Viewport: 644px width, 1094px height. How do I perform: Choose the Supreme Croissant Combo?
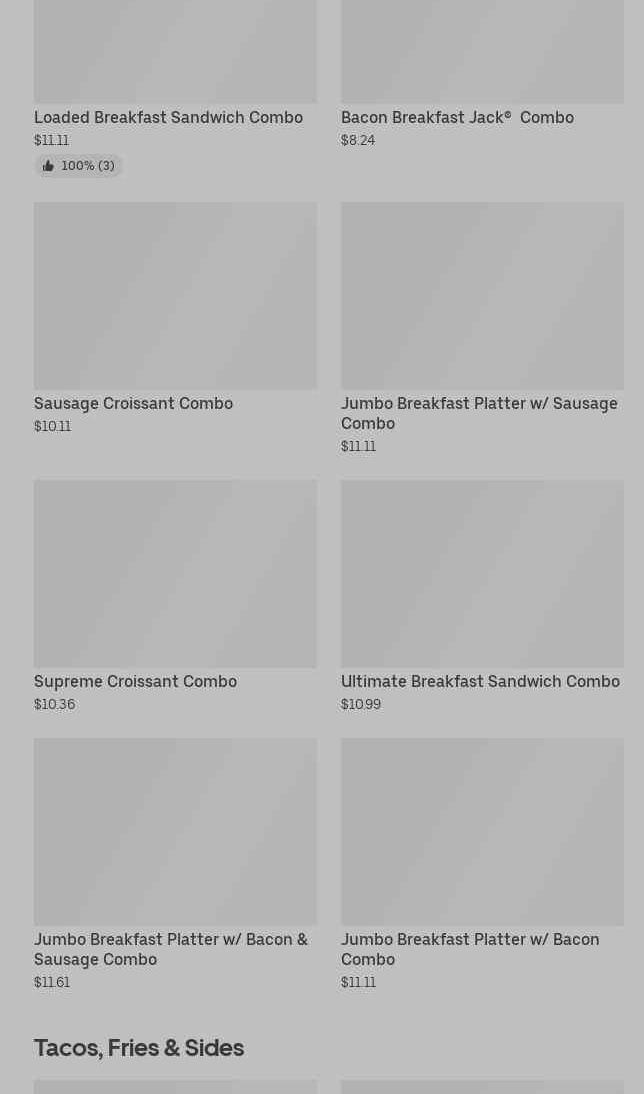pyautogui.click(x=175, y=596)
